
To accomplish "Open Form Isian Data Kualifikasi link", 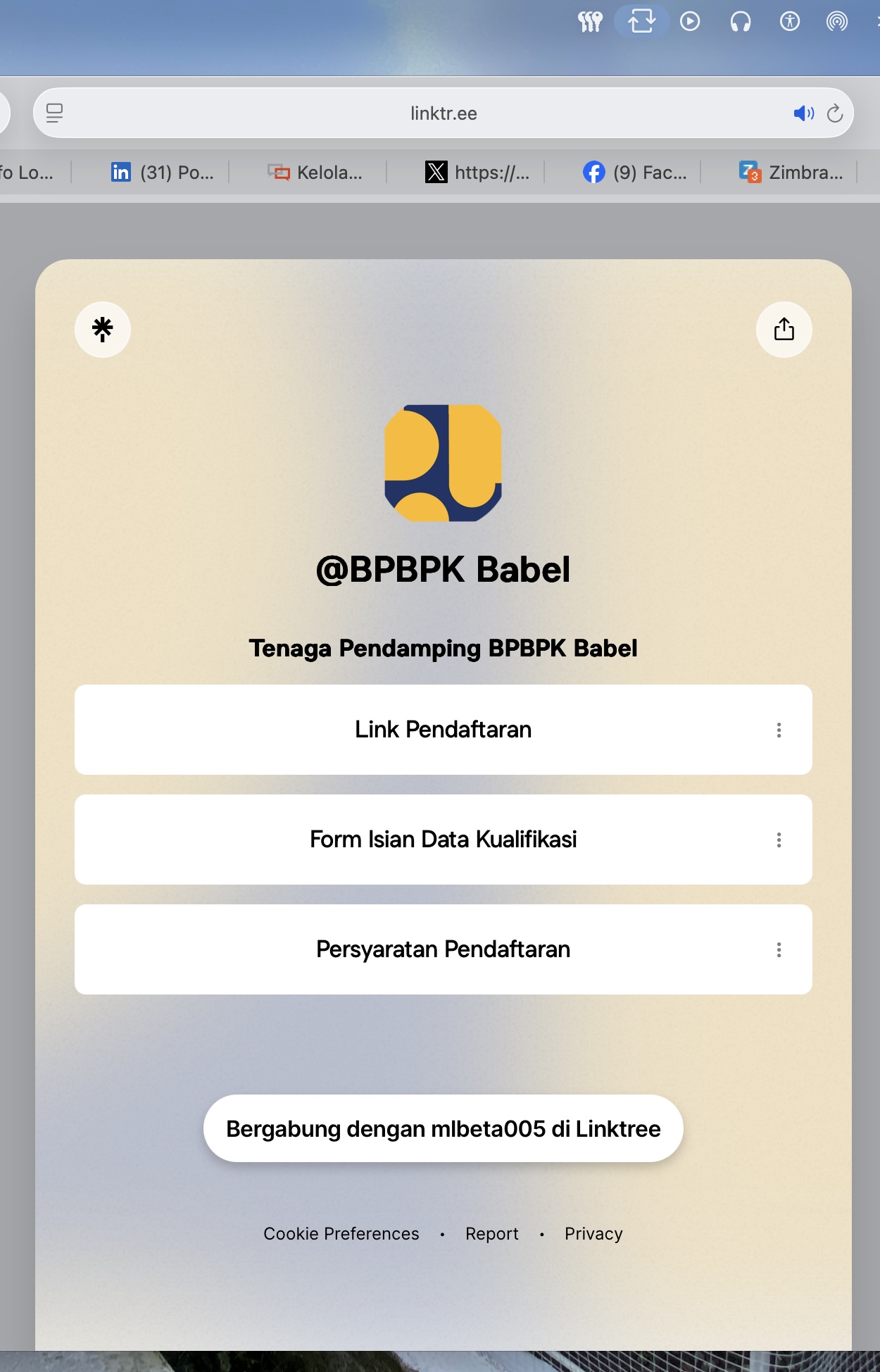I will coord(443,840).
